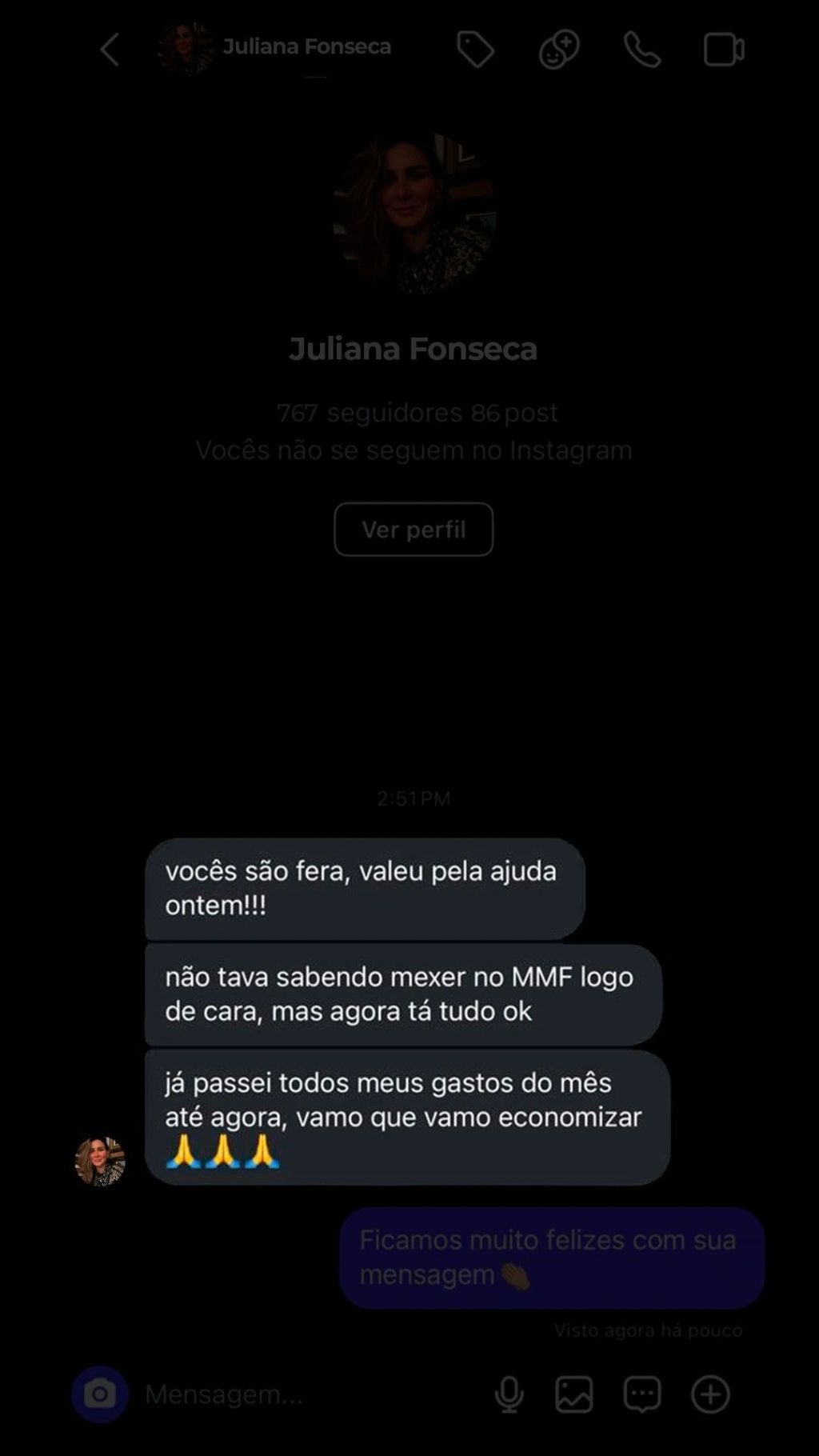
Task: Go back from Juliana Fonseca's chat
Action: click(110, 50)
